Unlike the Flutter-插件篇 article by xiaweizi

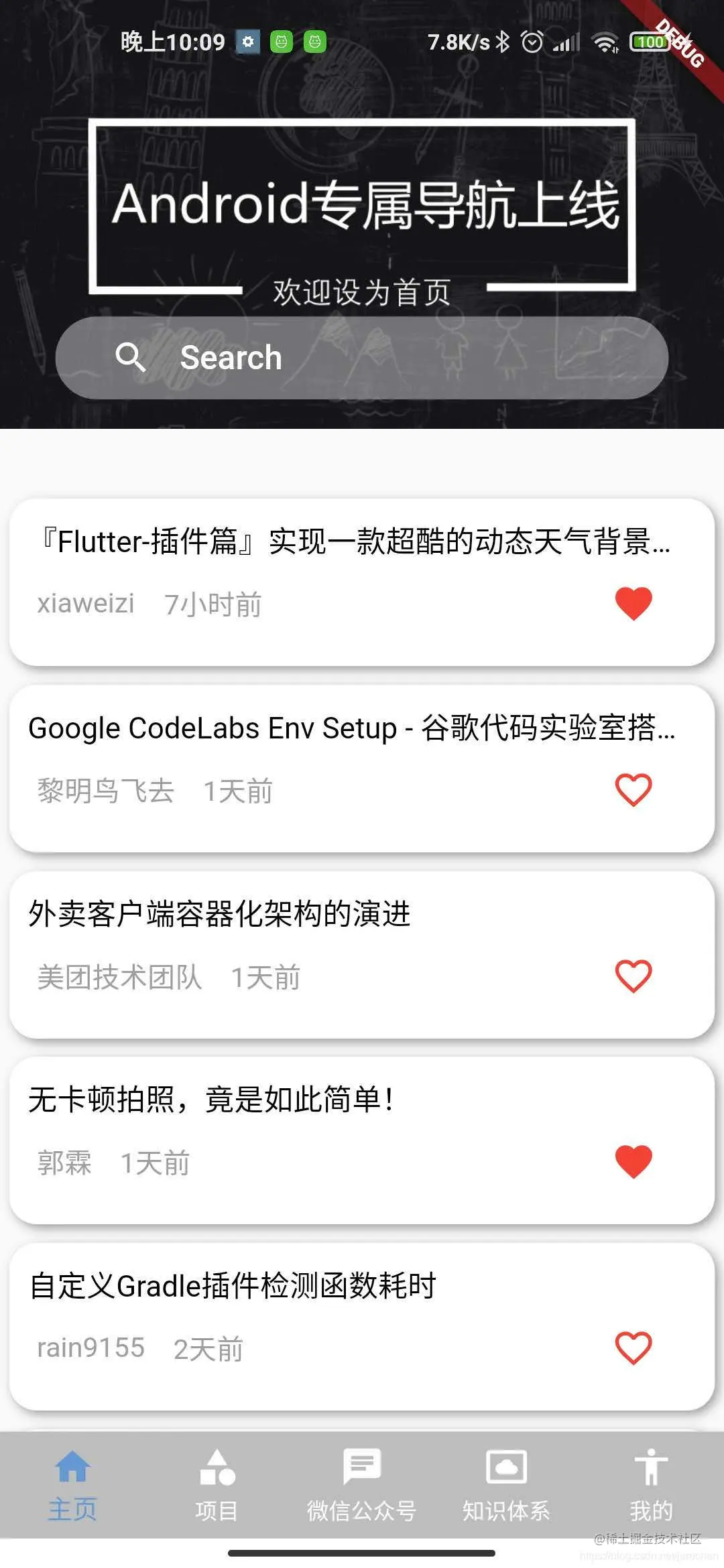[x=633, y=603]
